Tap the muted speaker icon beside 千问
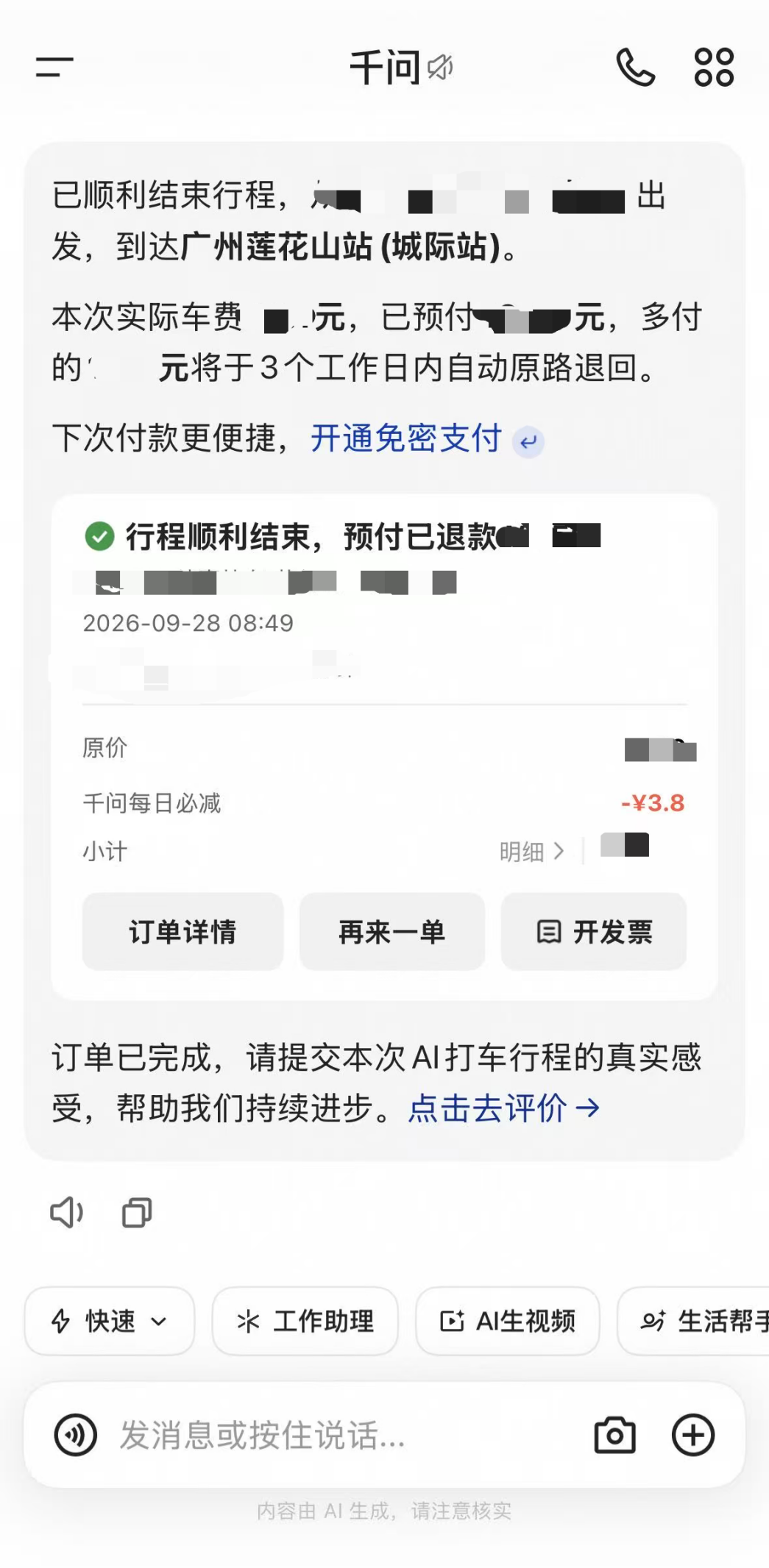The width and height of the screenshot is (769, 1568). click(441, 68)
